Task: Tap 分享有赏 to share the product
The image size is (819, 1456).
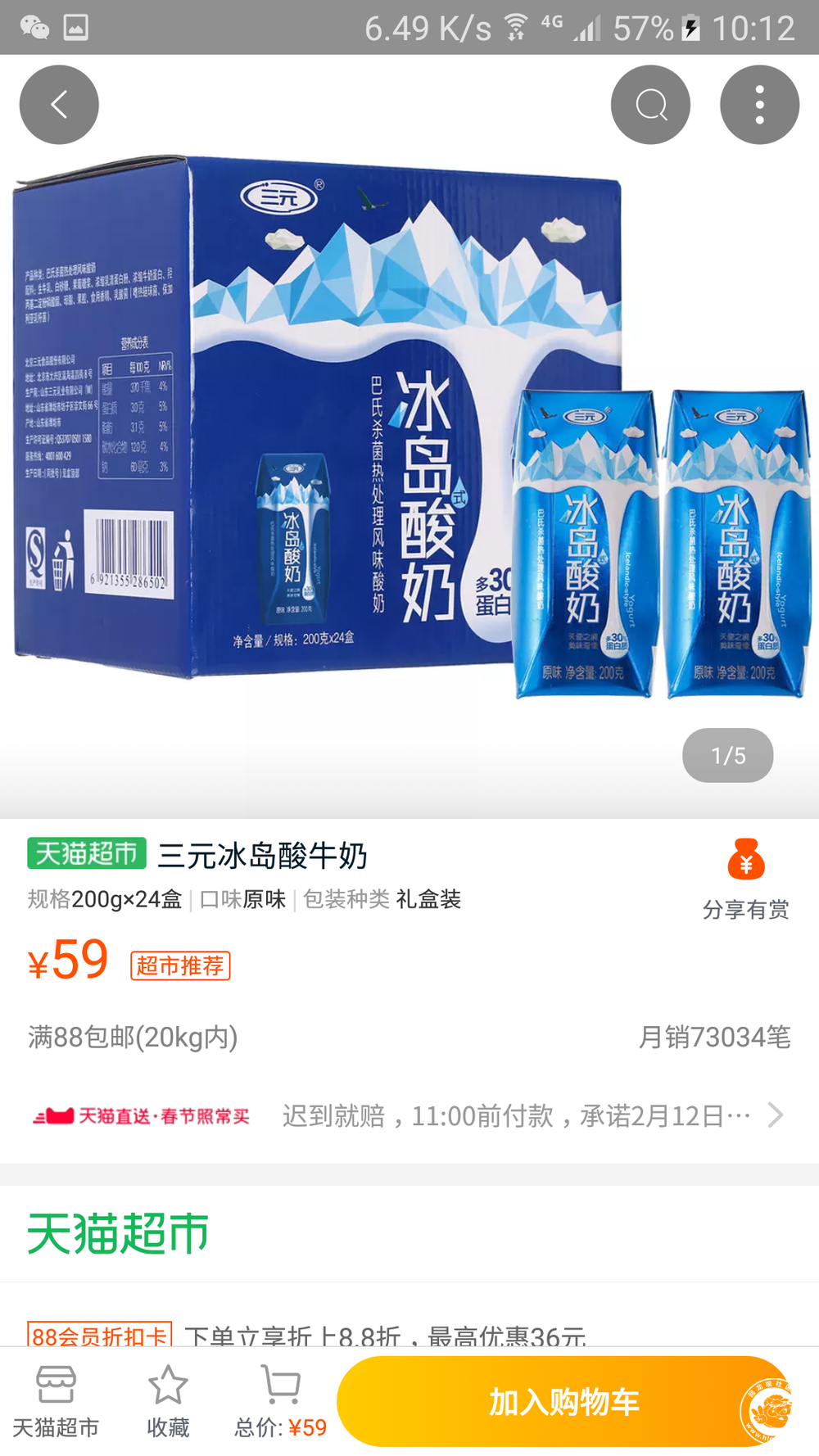Action: [745, 879]
